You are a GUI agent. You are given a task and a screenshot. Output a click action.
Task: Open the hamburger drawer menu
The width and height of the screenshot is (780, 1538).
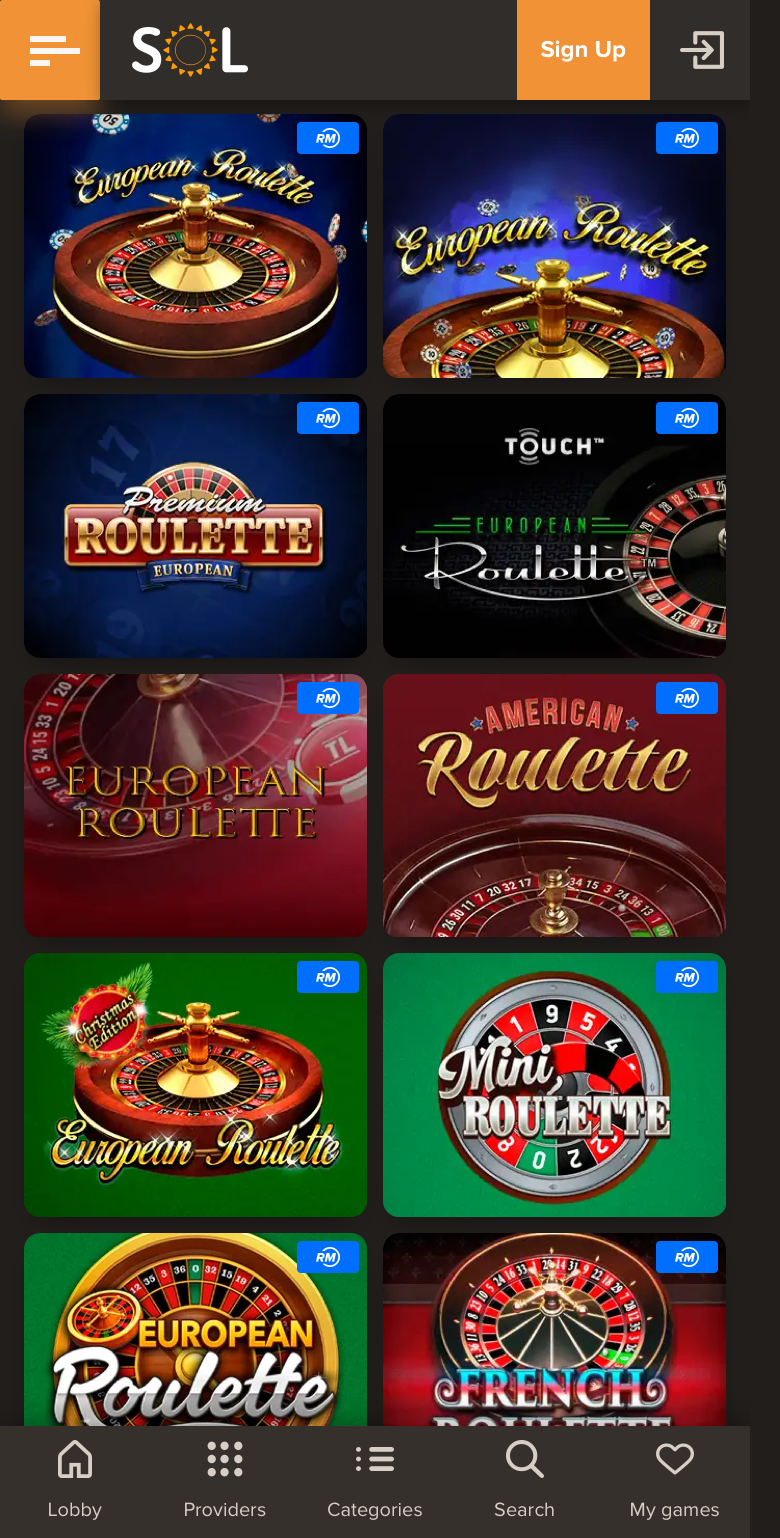50,50
